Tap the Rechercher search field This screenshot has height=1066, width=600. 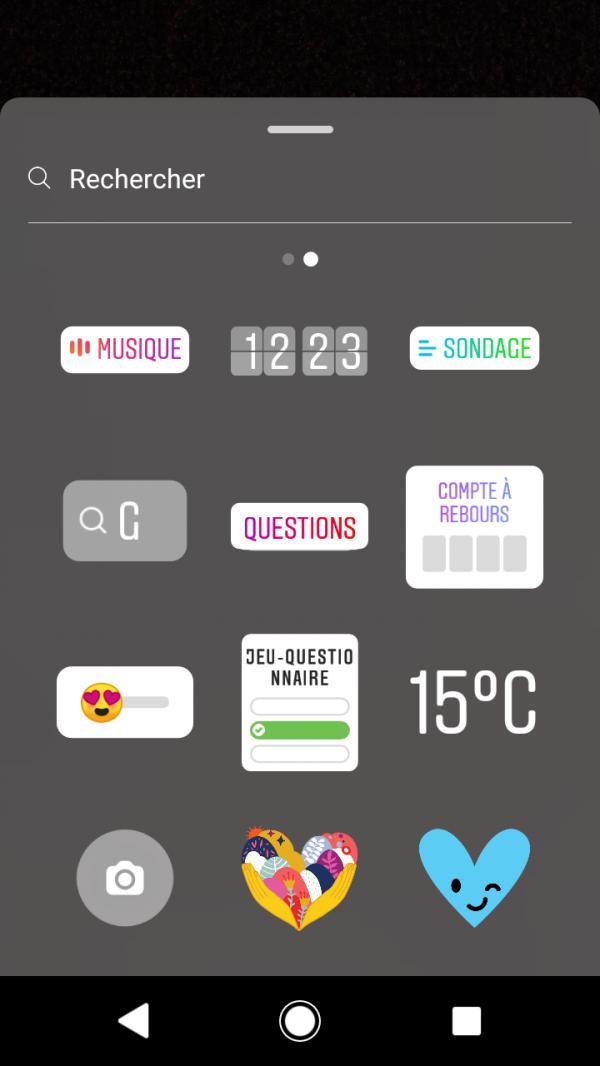300,179
